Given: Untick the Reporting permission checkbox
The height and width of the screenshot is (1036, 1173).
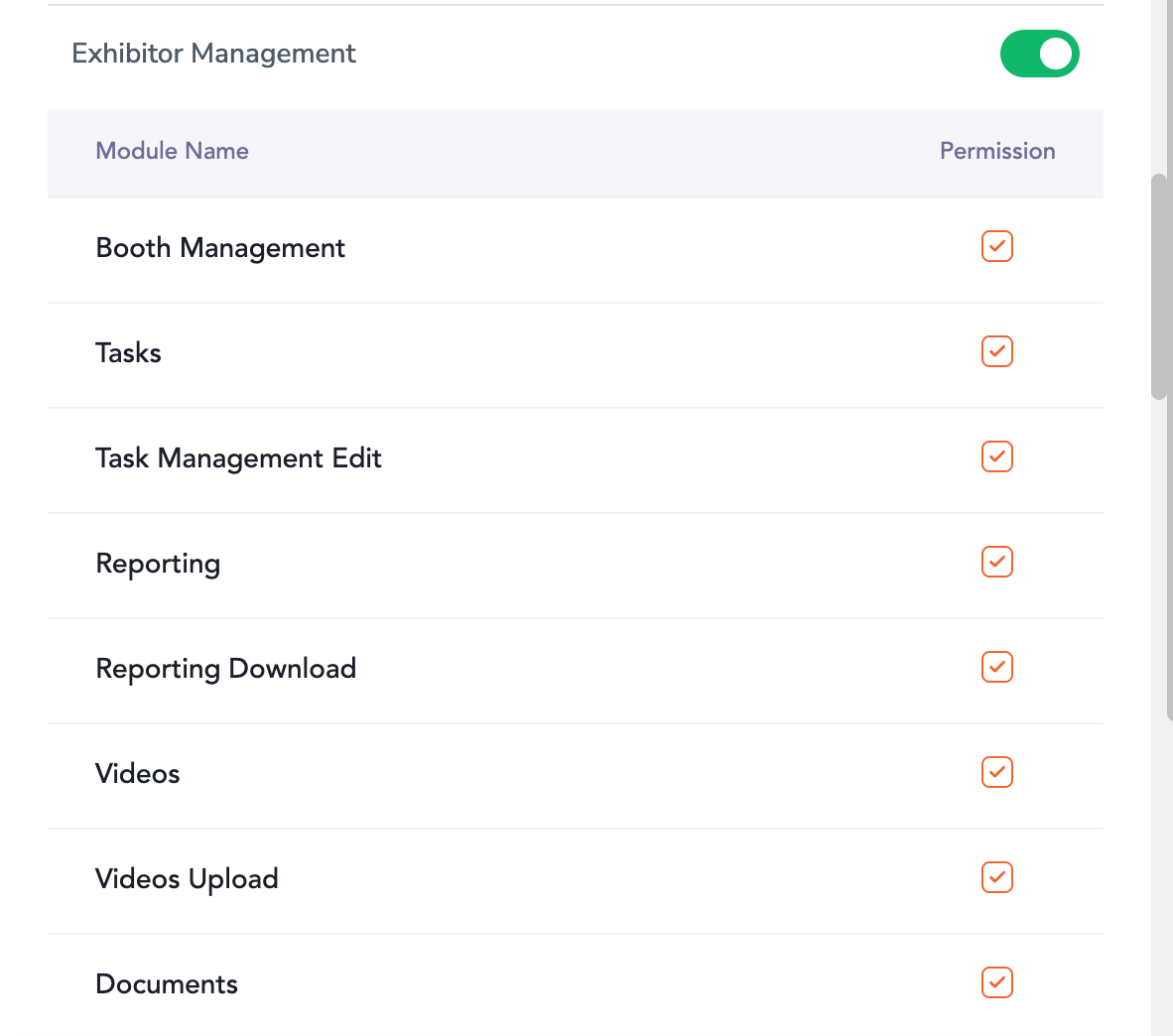Looking at the screenshot, I should click(996, 562).
